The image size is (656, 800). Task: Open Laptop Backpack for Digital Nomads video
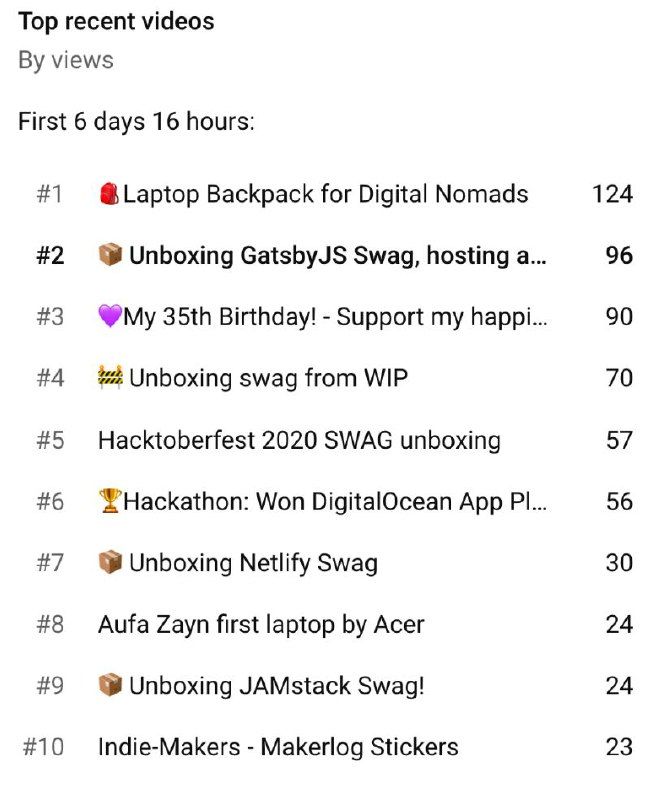click(x=325, y=194)
